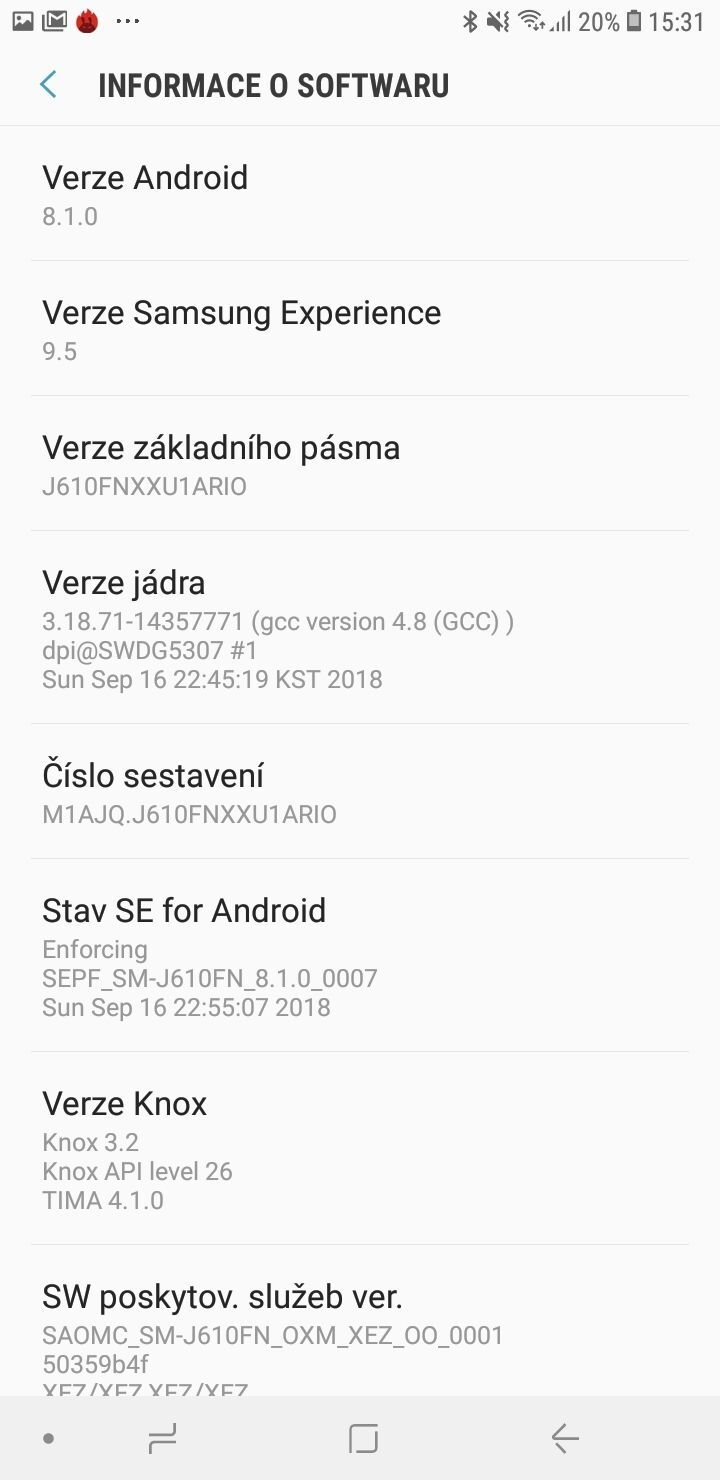
Task: Tap the back arrow next to INFORMACE O SOFTWARU
Action: click(x=47, y=85)
